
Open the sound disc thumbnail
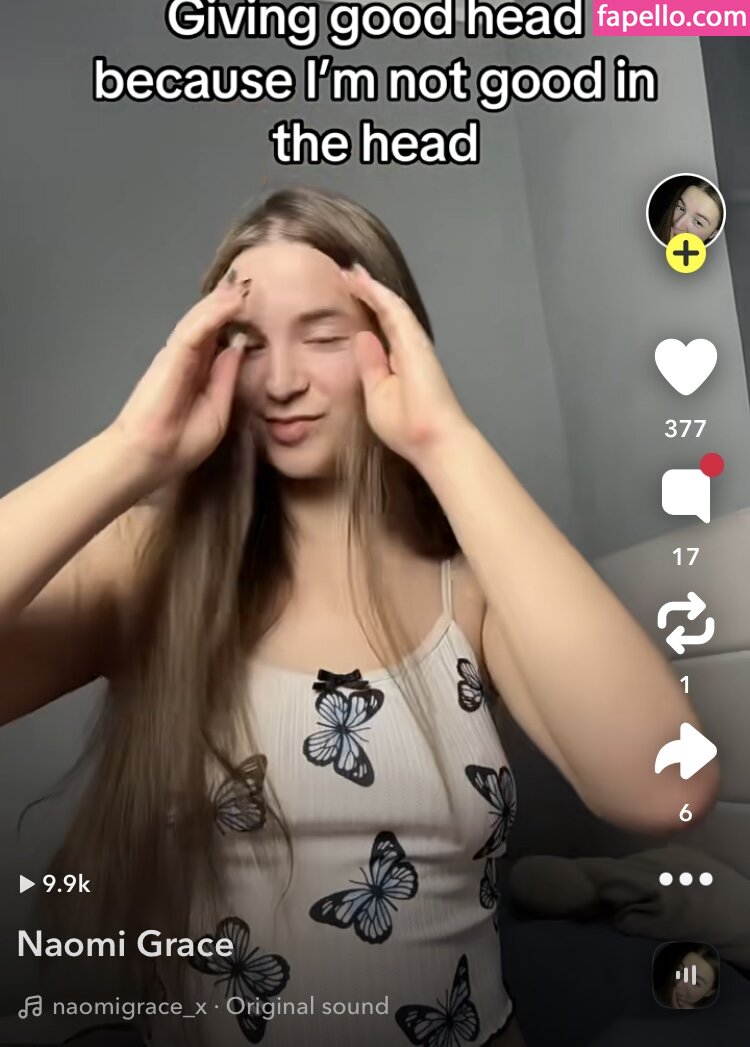pos(686,975)
